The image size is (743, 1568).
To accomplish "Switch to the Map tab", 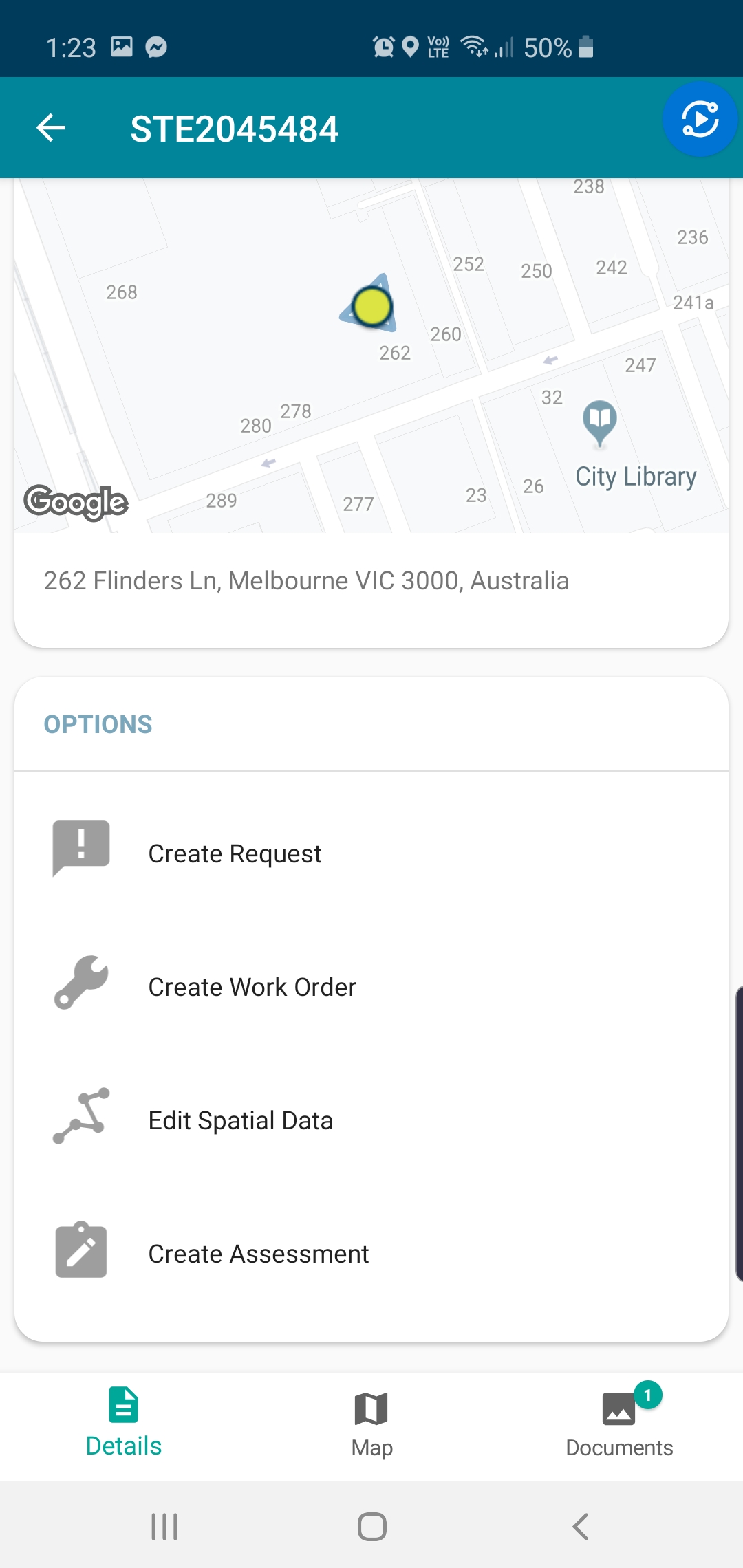I will point(371,1425).
